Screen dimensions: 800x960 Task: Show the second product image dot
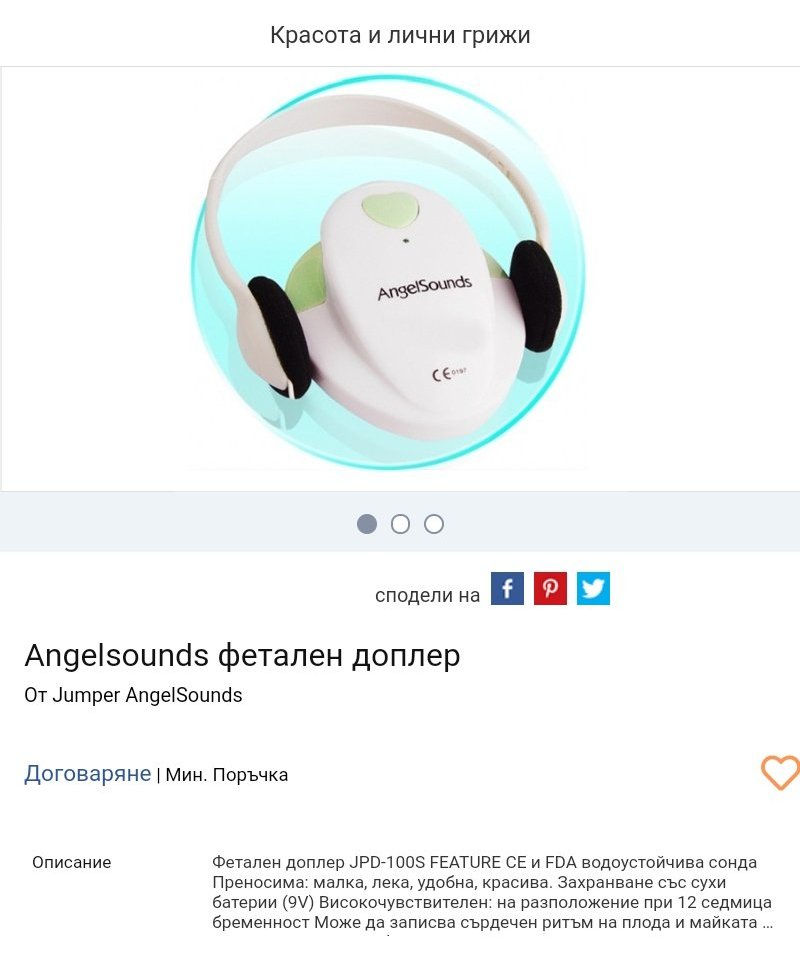[400, 524]
